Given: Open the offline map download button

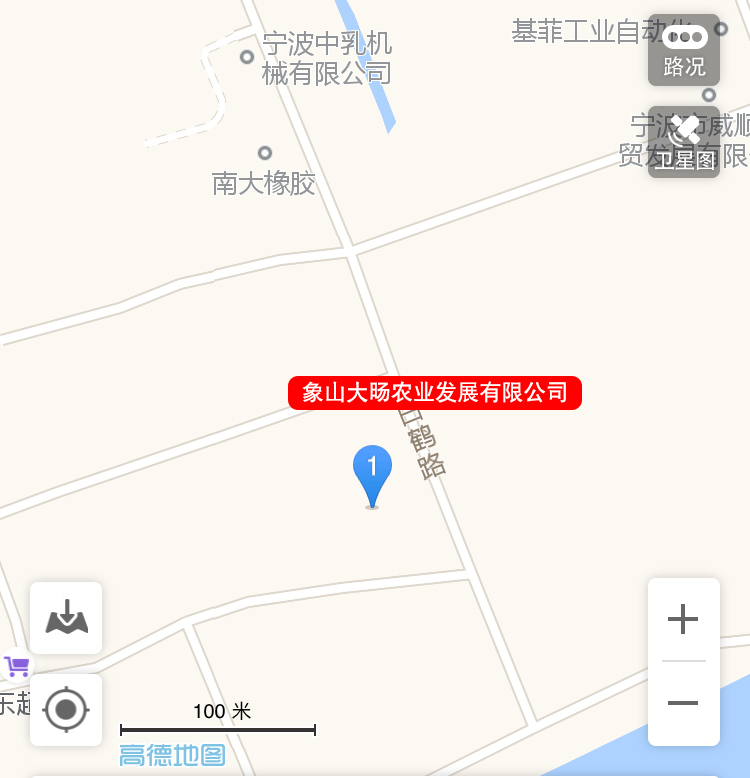Looking at the screenshot, I should click(x=66, y=618).
